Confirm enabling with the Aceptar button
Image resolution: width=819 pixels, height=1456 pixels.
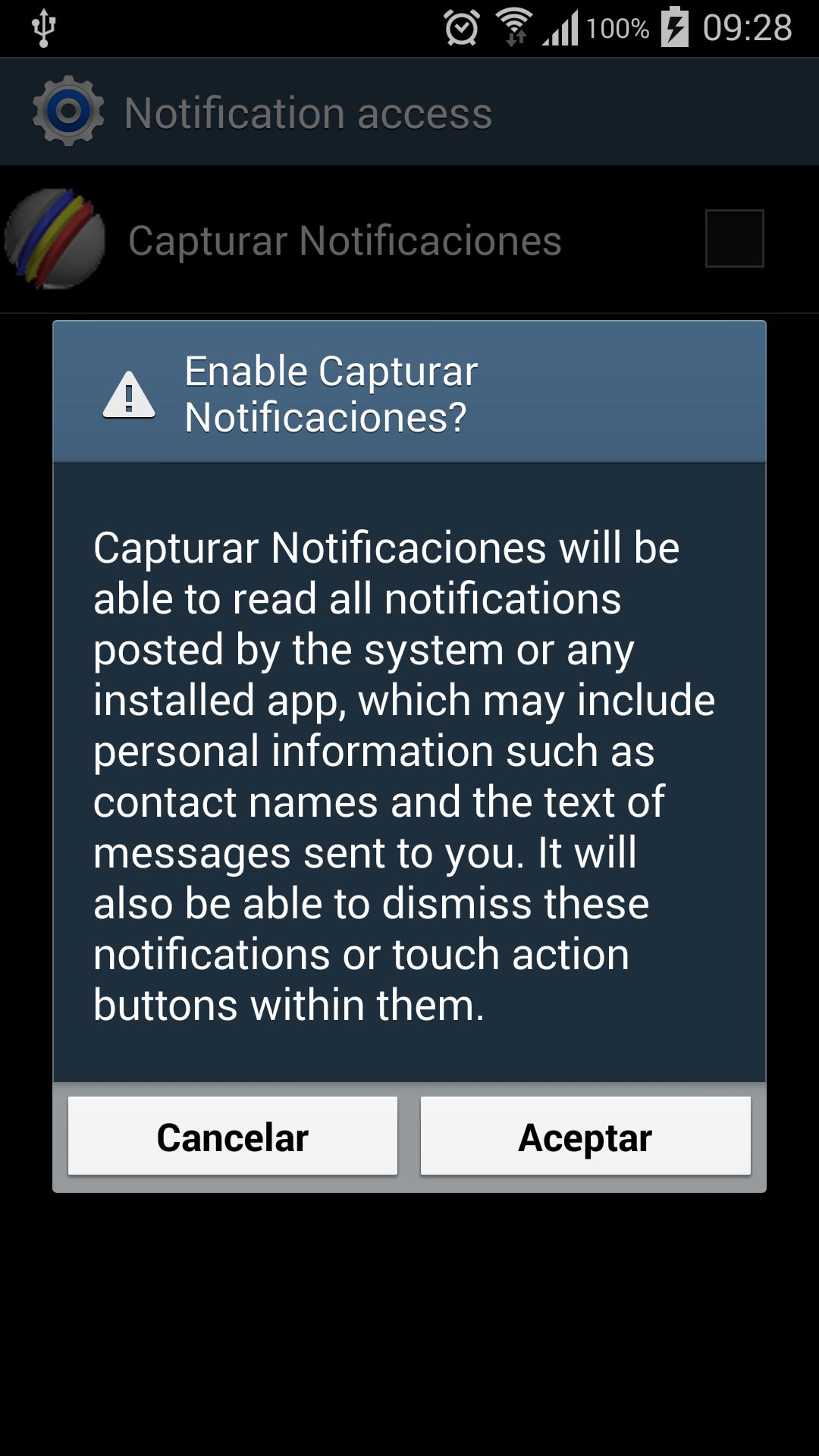click(x=585, y=1136)
